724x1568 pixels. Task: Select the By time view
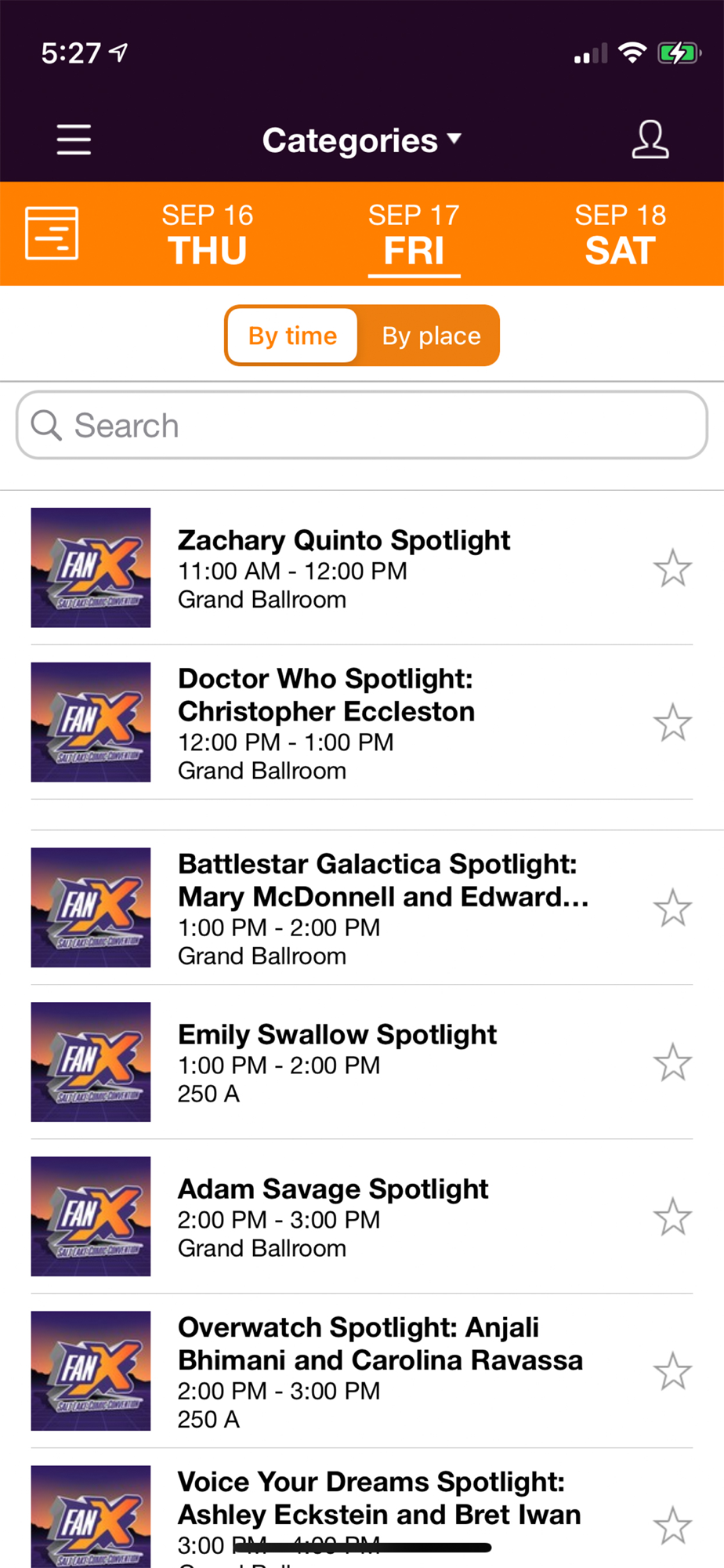[292, 336]
